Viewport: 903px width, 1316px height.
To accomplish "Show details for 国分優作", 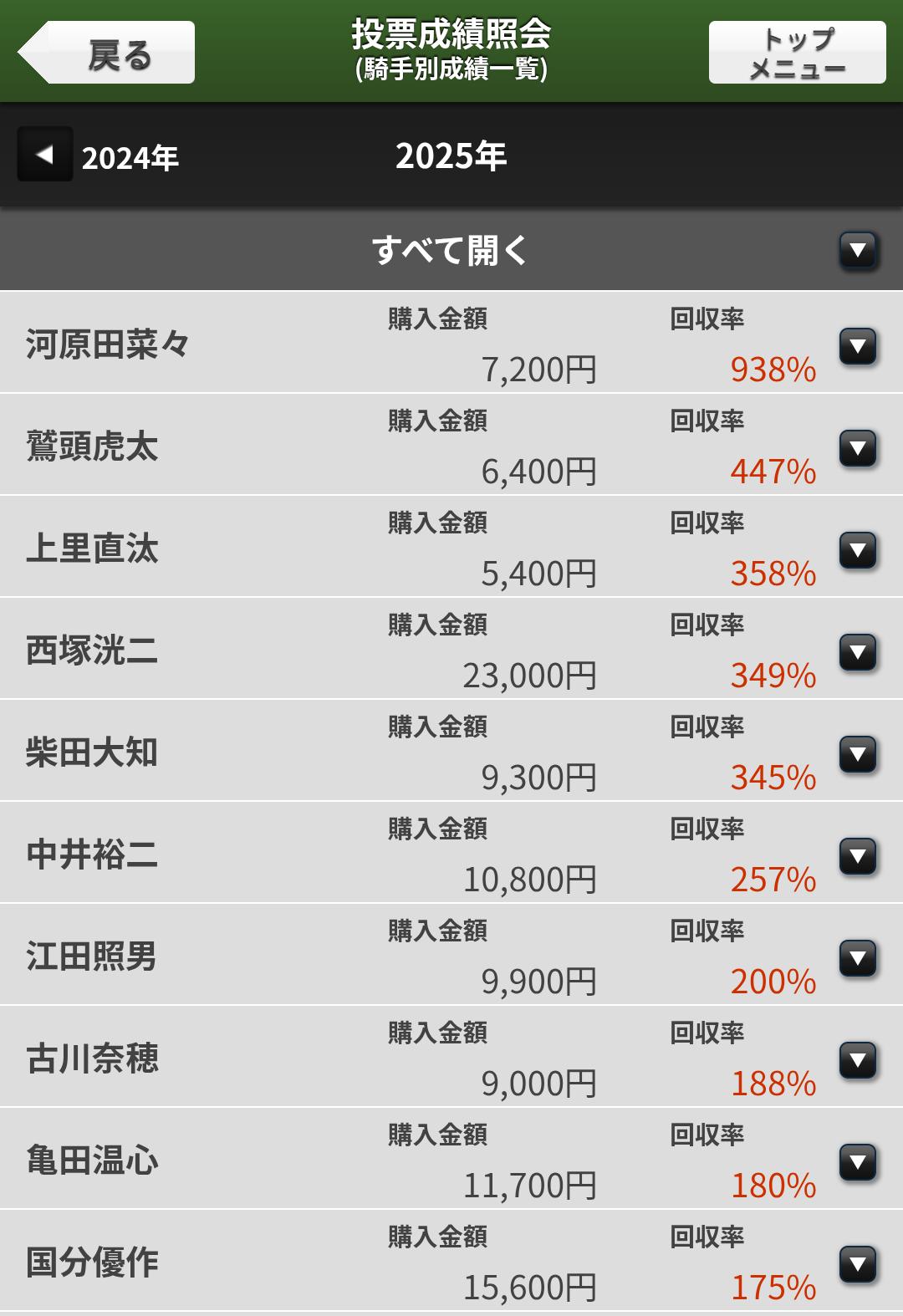I will [x=857, y=1263].
